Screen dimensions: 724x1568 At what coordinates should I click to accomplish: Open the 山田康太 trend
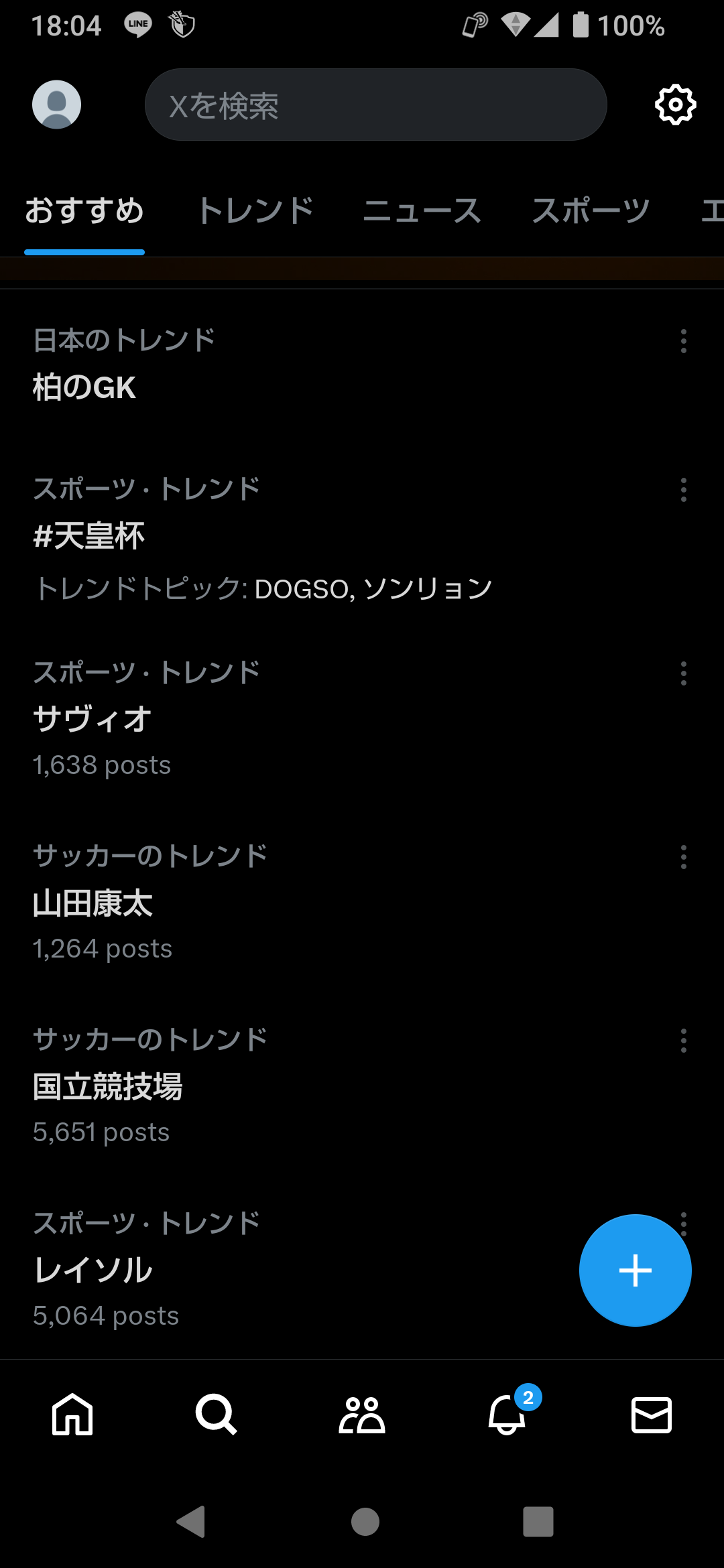click(x=362, y=903)
